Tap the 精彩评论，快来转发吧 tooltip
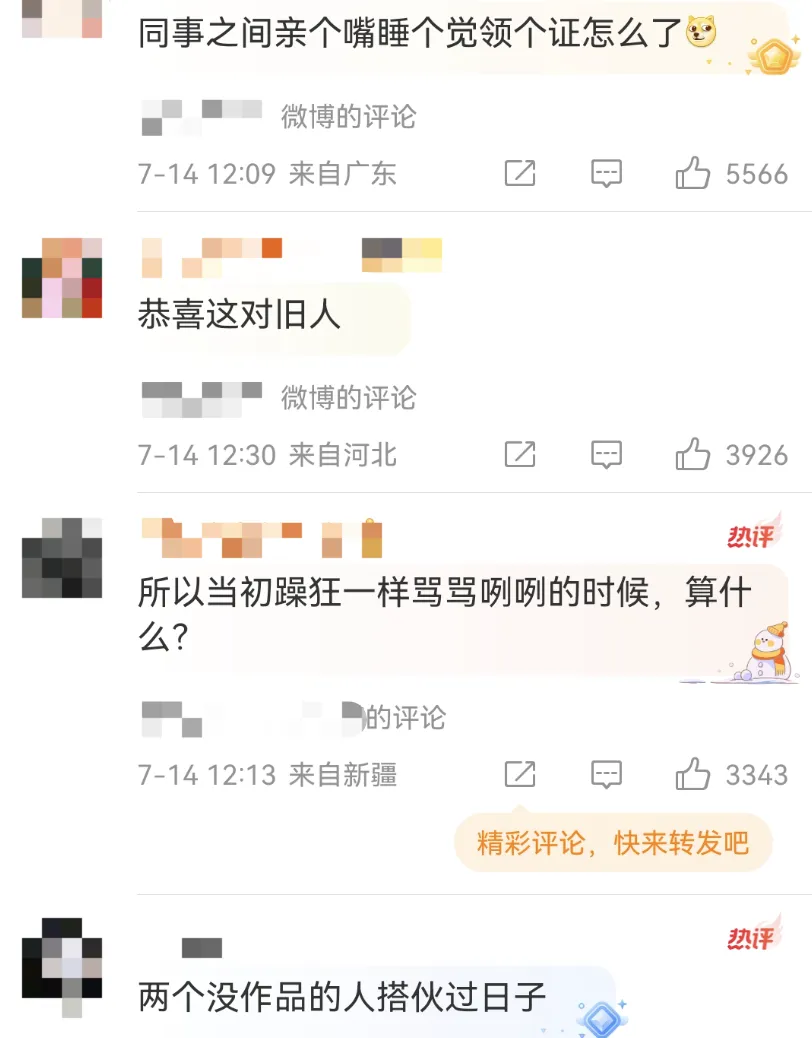The height and width of the screenshot is (1038, 812). [x=613, y=843]
